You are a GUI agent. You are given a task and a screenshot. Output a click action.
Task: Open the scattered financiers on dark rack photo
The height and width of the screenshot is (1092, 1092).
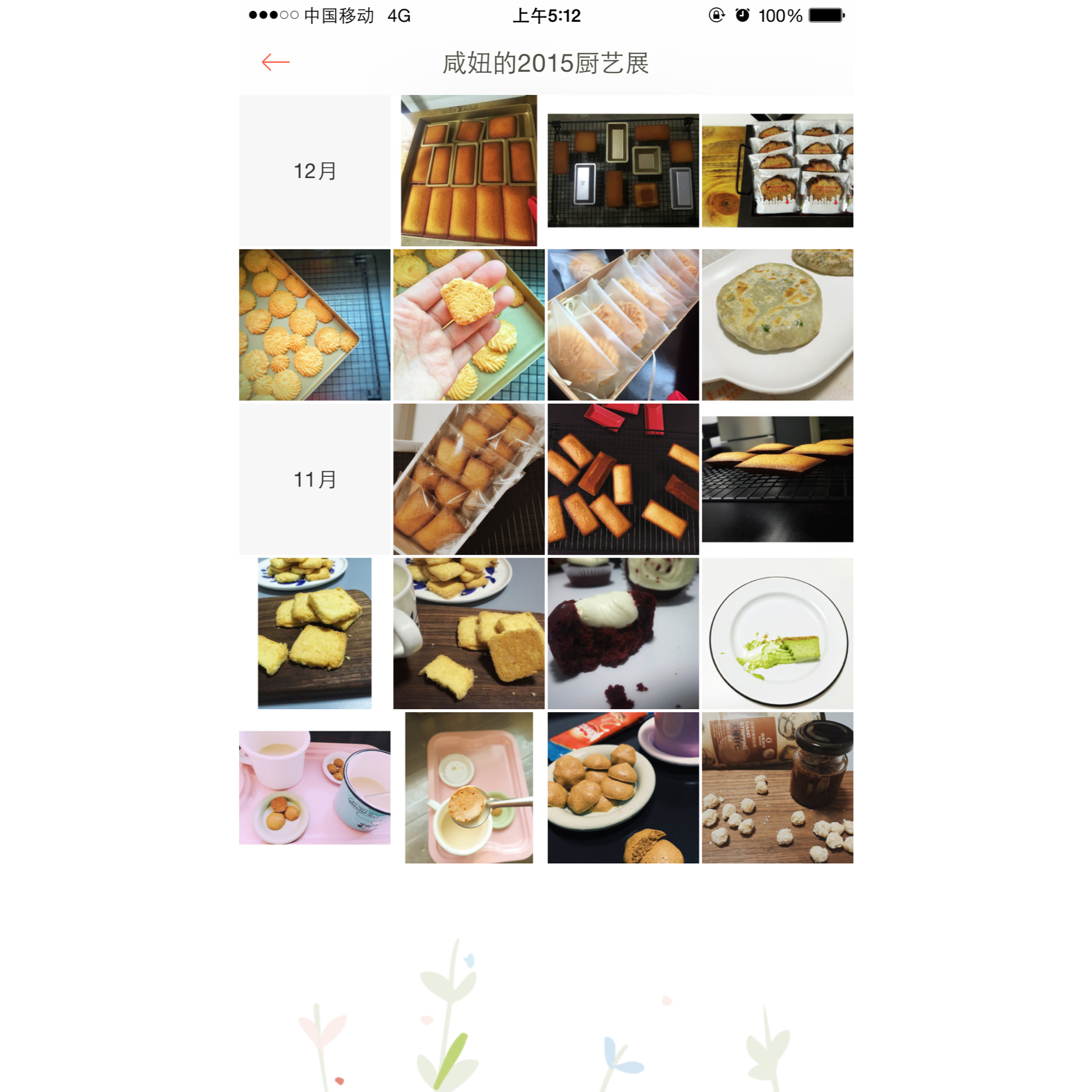623,479
